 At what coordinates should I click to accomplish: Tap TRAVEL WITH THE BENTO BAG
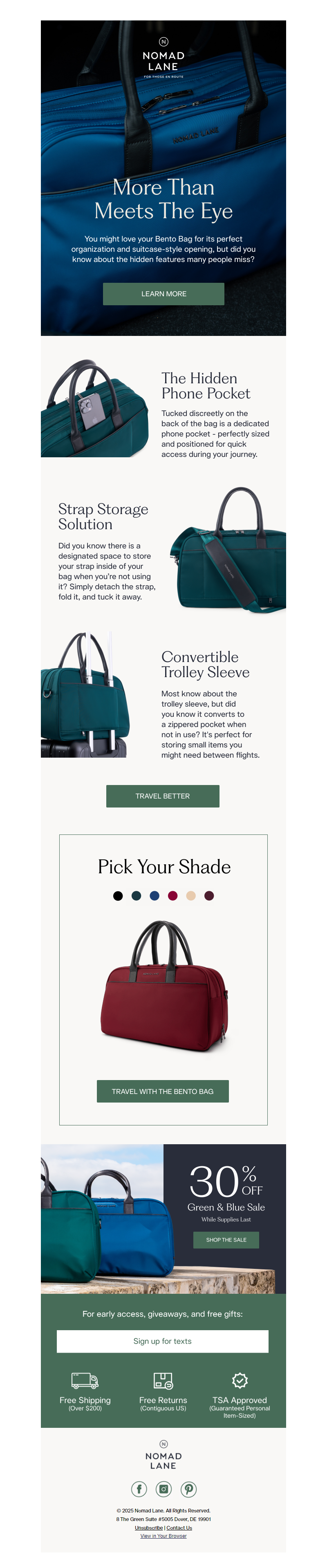pos(163,1091)
